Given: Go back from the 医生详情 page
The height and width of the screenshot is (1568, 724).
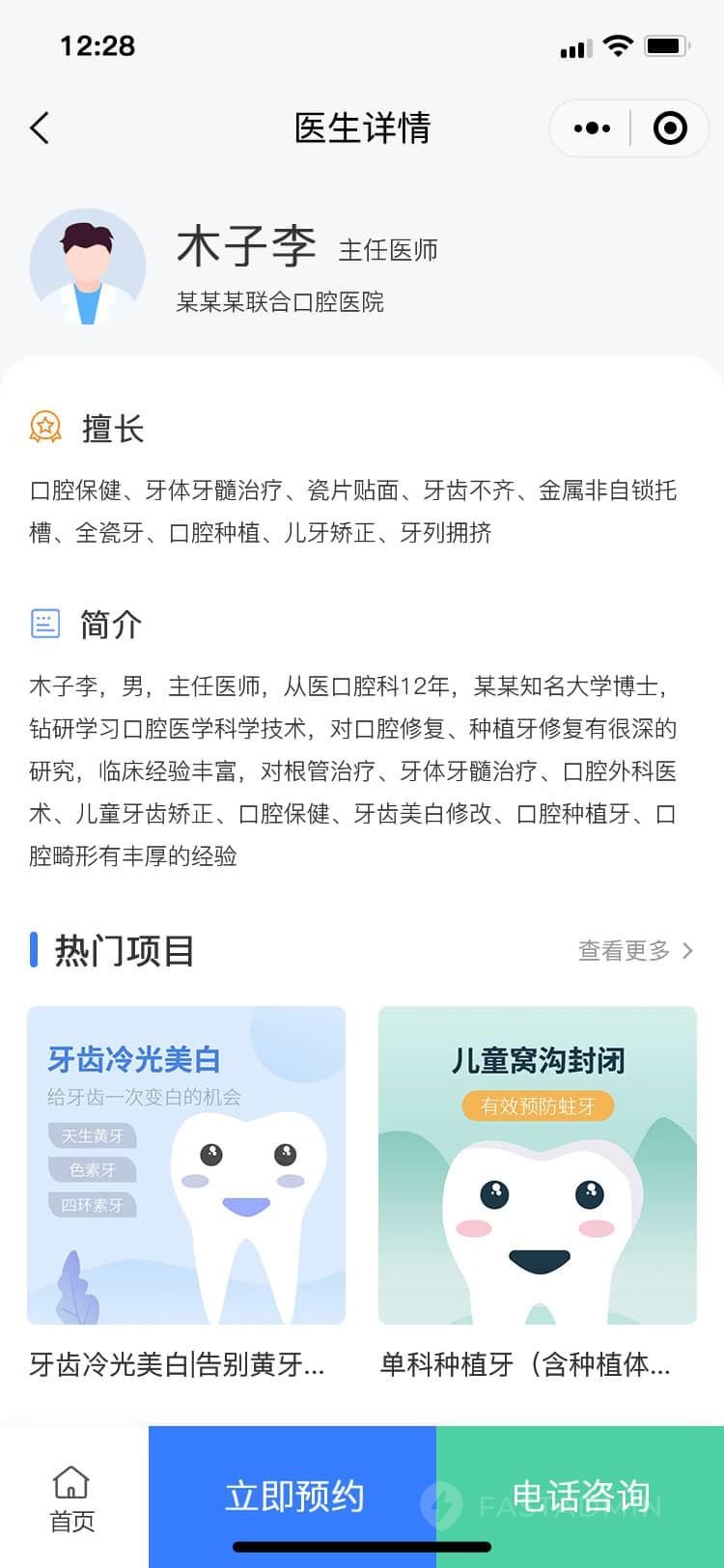Looking at the screenshot, I should [40, 127].
